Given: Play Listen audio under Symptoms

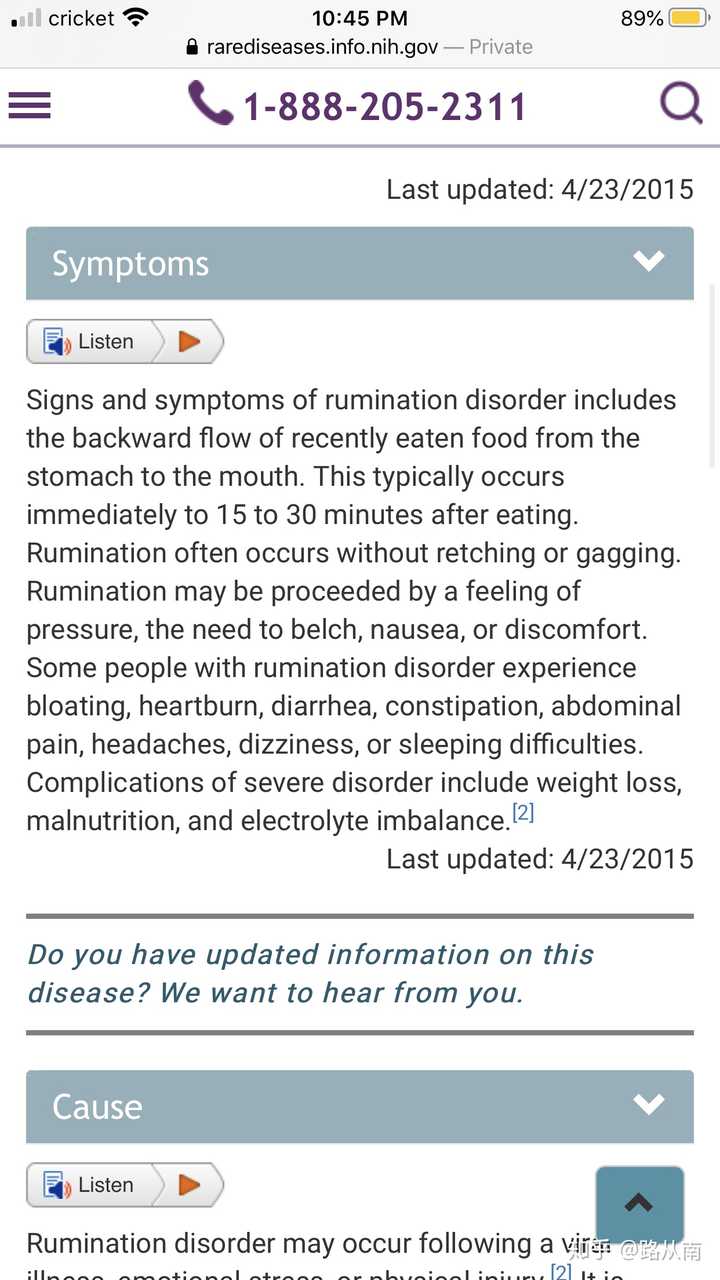Looking at the screenshot, I should [125, 342].
